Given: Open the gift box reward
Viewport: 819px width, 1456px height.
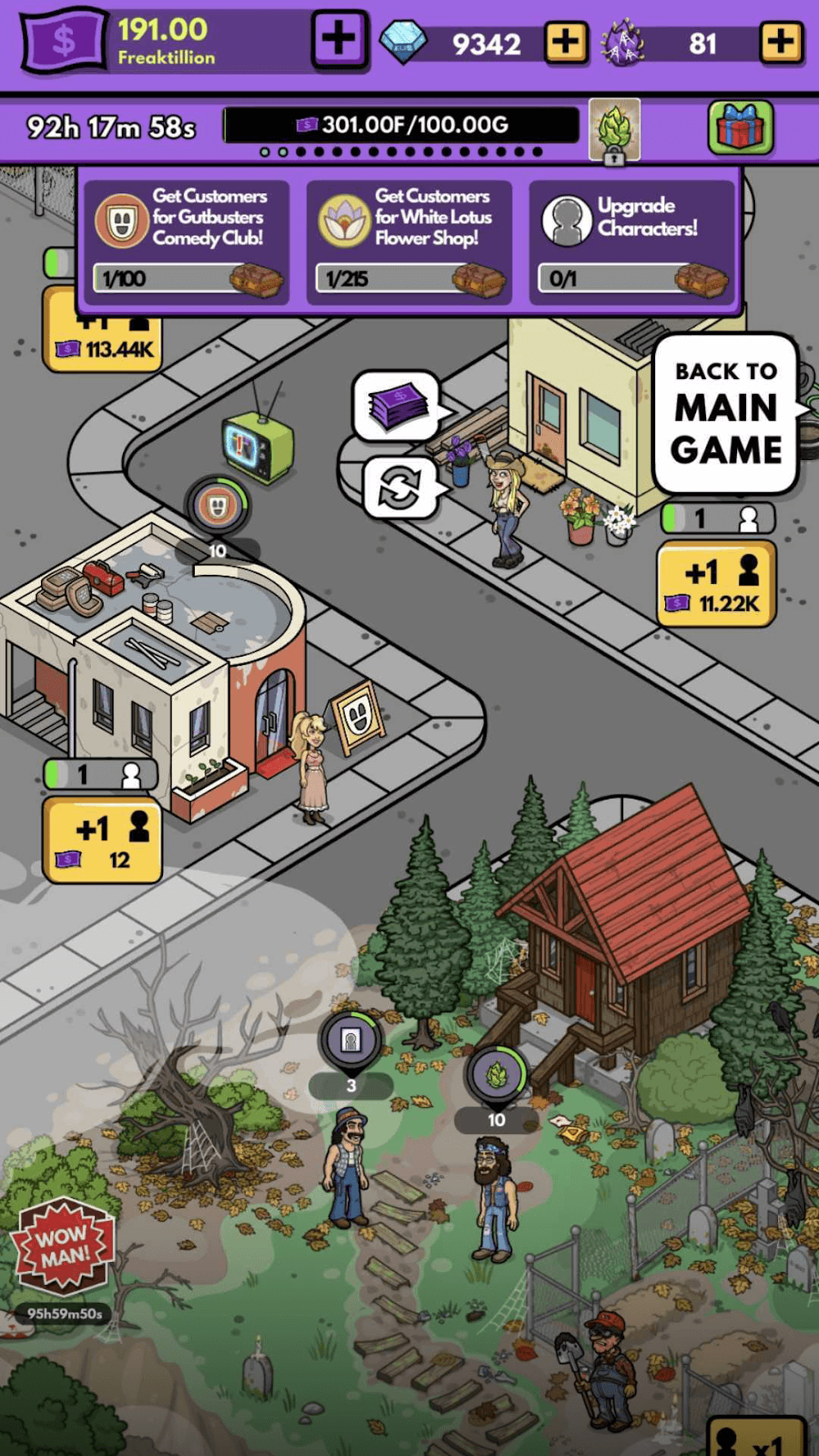Looking at the screenshot, I should (740, 128).
